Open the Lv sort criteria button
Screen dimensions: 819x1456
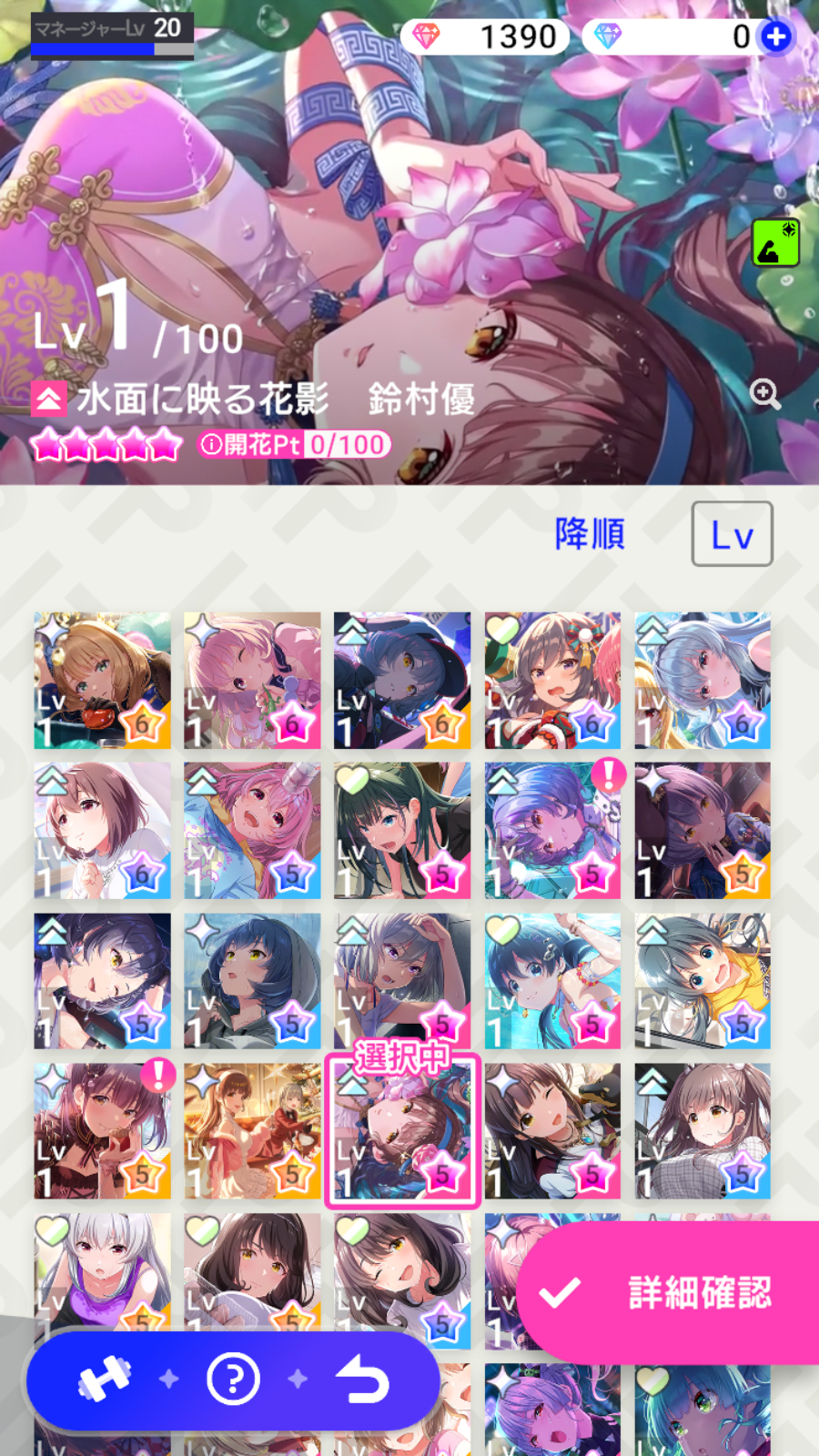click(732, 534)
